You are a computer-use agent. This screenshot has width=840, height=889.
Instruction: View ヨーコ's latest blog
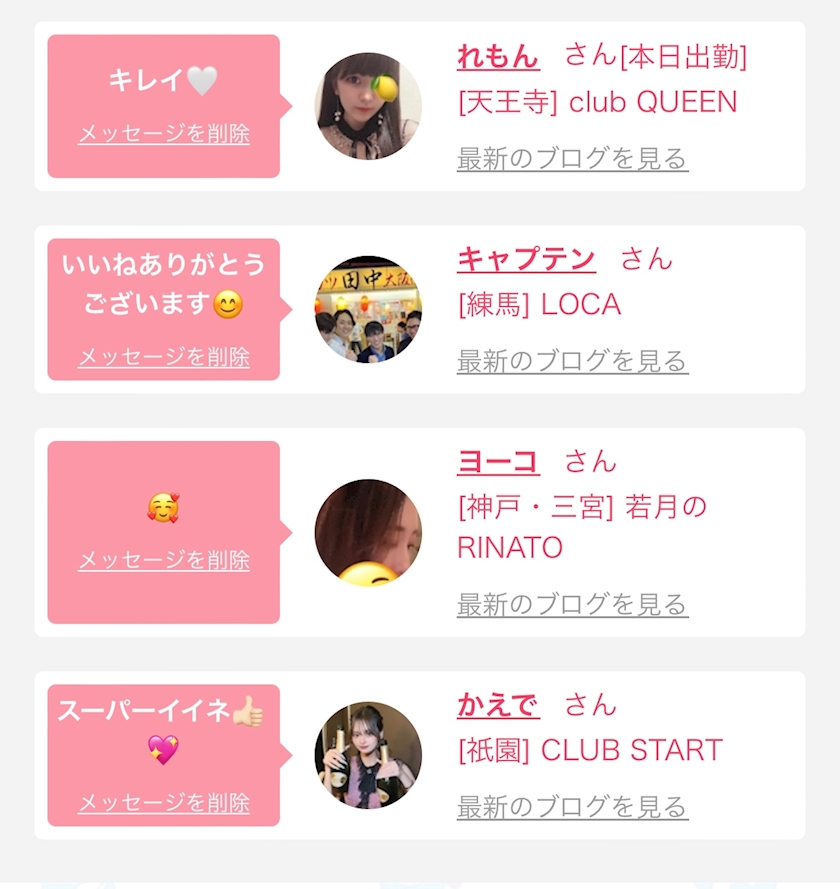(572, 604)
